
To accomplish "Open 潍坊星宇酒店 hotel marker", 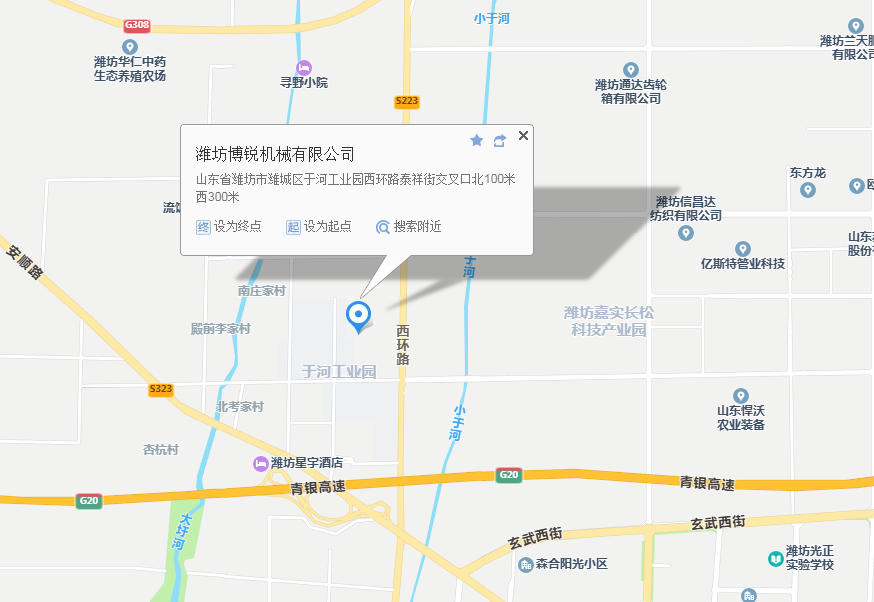I will tap(260, 463).
